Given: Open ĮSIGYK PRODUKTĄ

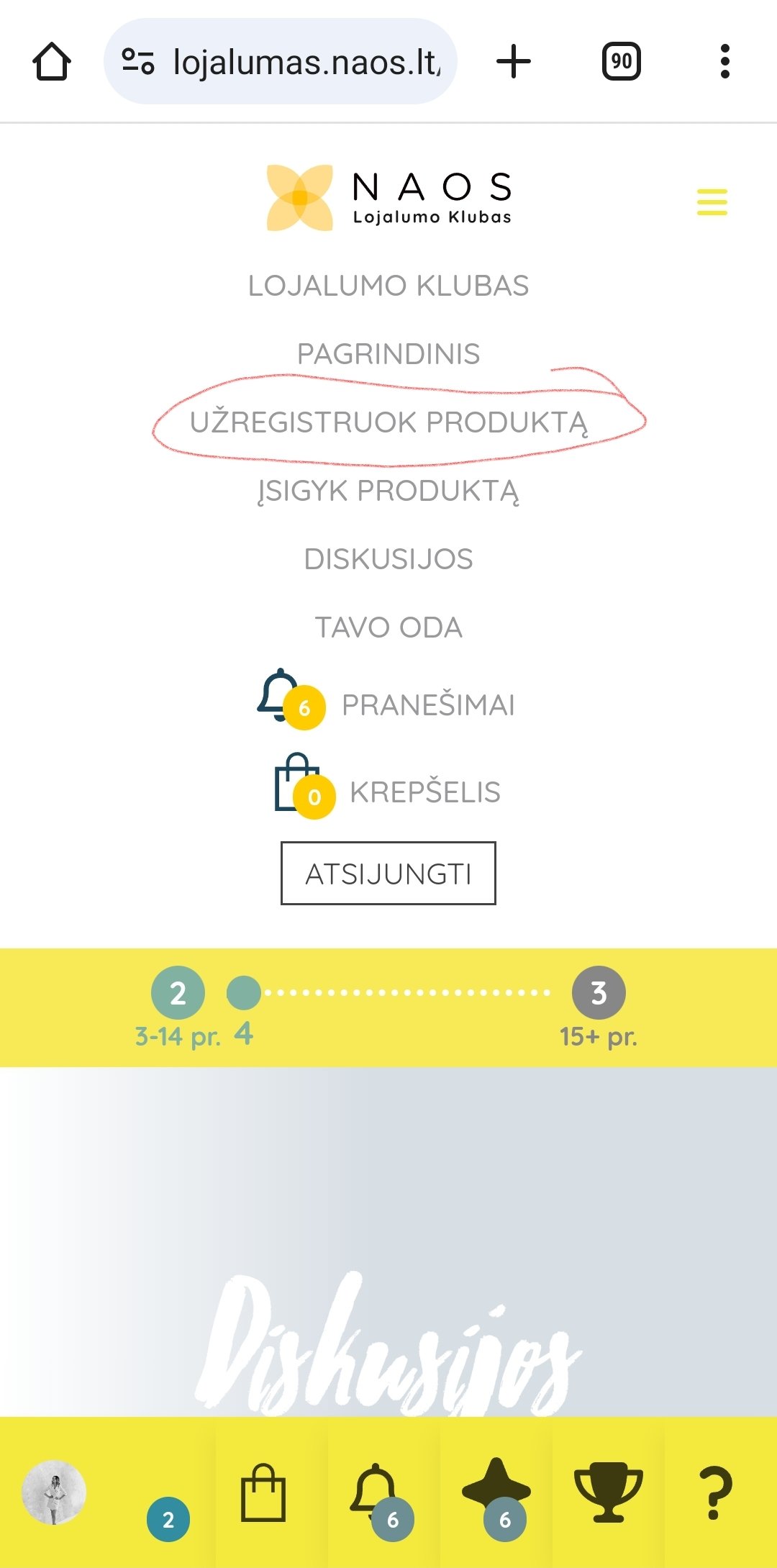Looking at the screenshot, I should click(388, 491).
